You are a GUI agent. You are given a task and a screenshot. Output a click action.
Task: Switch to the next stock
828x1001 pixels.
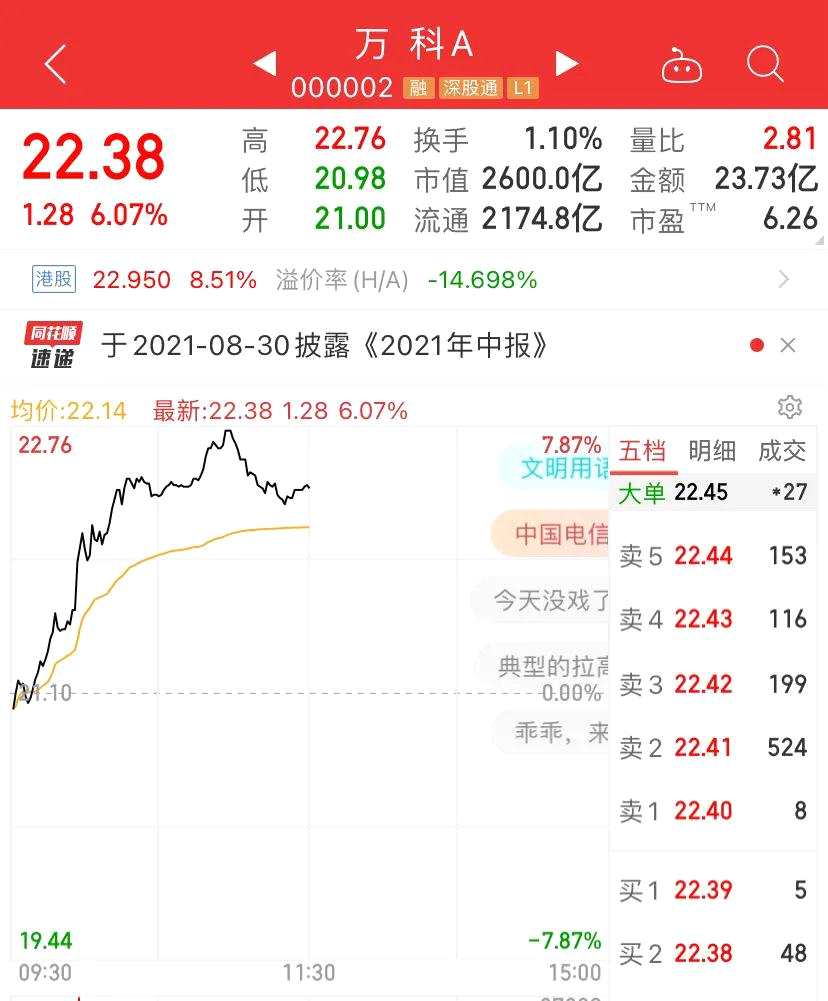[567, 65]
